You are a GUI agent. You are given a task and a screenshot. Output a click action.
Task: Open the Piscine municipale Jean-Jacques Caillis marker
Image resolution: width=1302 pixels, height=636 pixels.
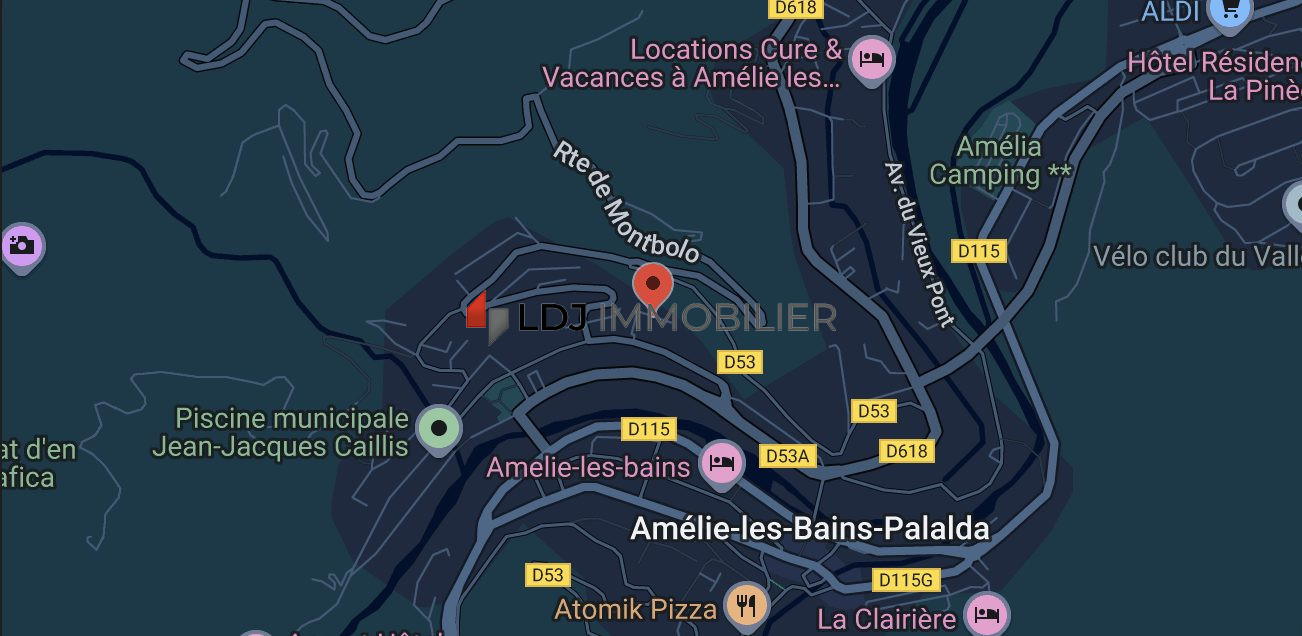coord(438,430)
